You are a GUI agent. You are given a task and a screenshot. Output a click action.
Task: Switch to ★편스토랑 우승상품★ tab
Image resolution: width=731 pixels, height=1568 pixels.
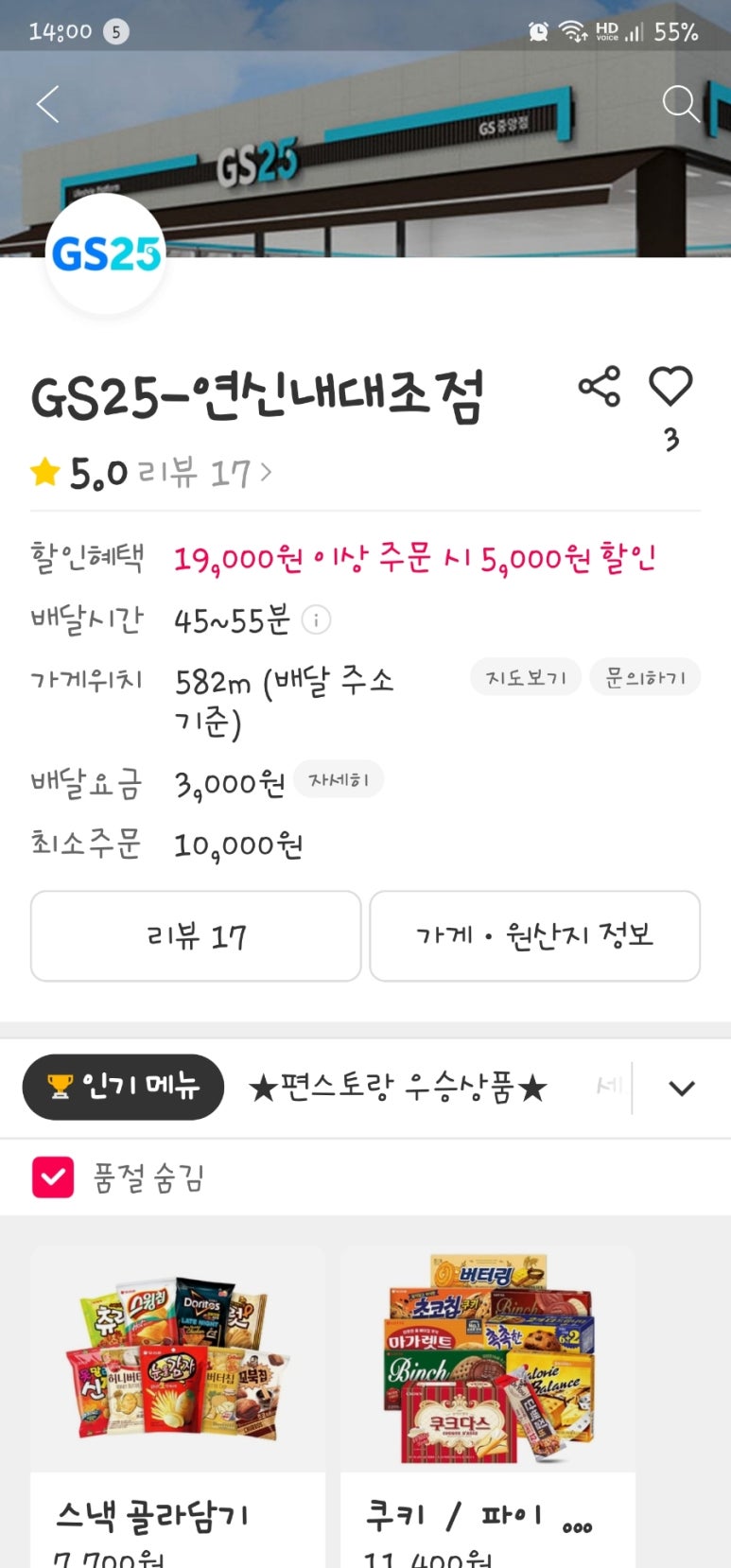click(397, 1088)
